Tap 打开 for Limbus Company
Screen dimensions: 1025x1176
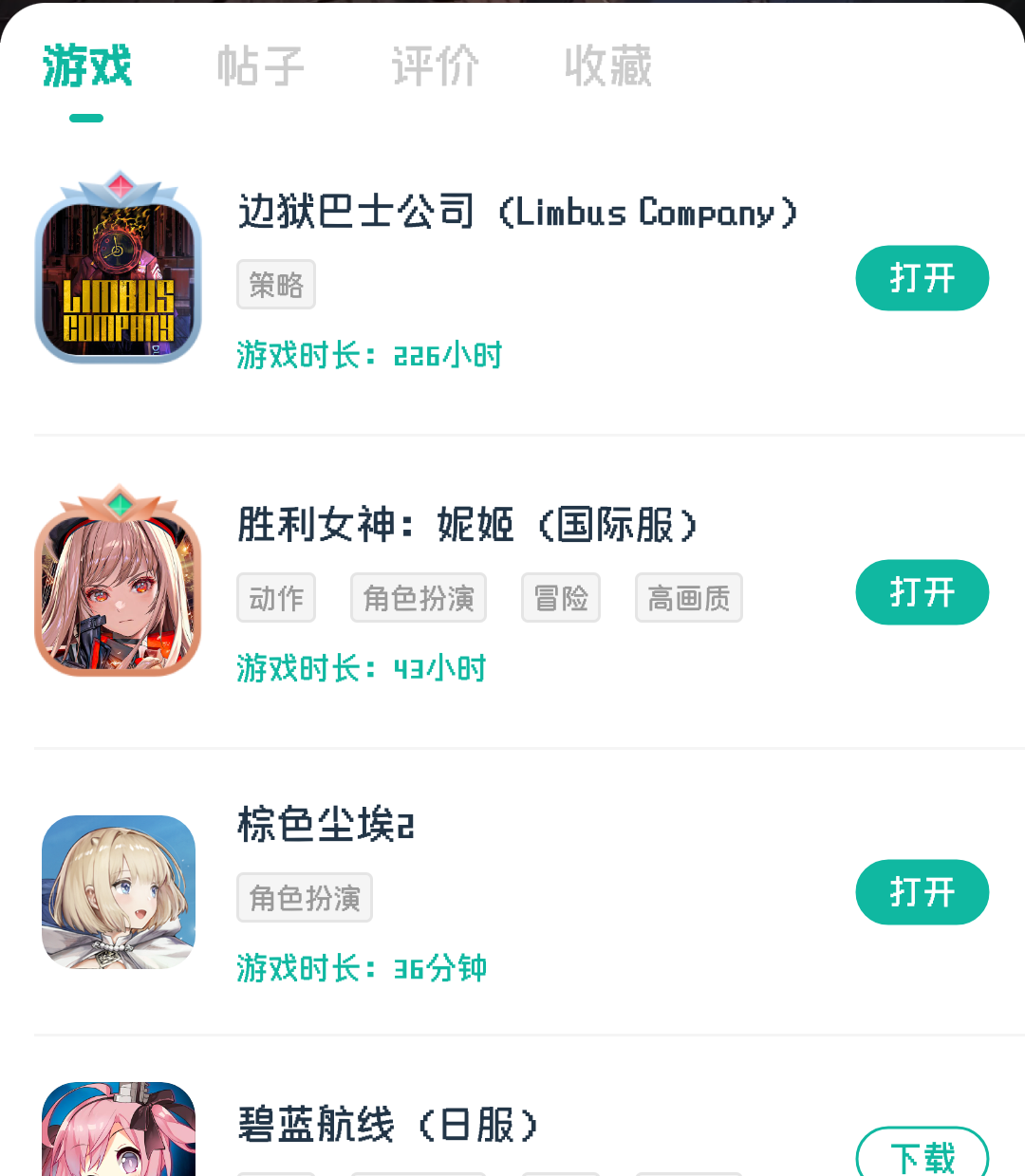[x=922, y=278]
